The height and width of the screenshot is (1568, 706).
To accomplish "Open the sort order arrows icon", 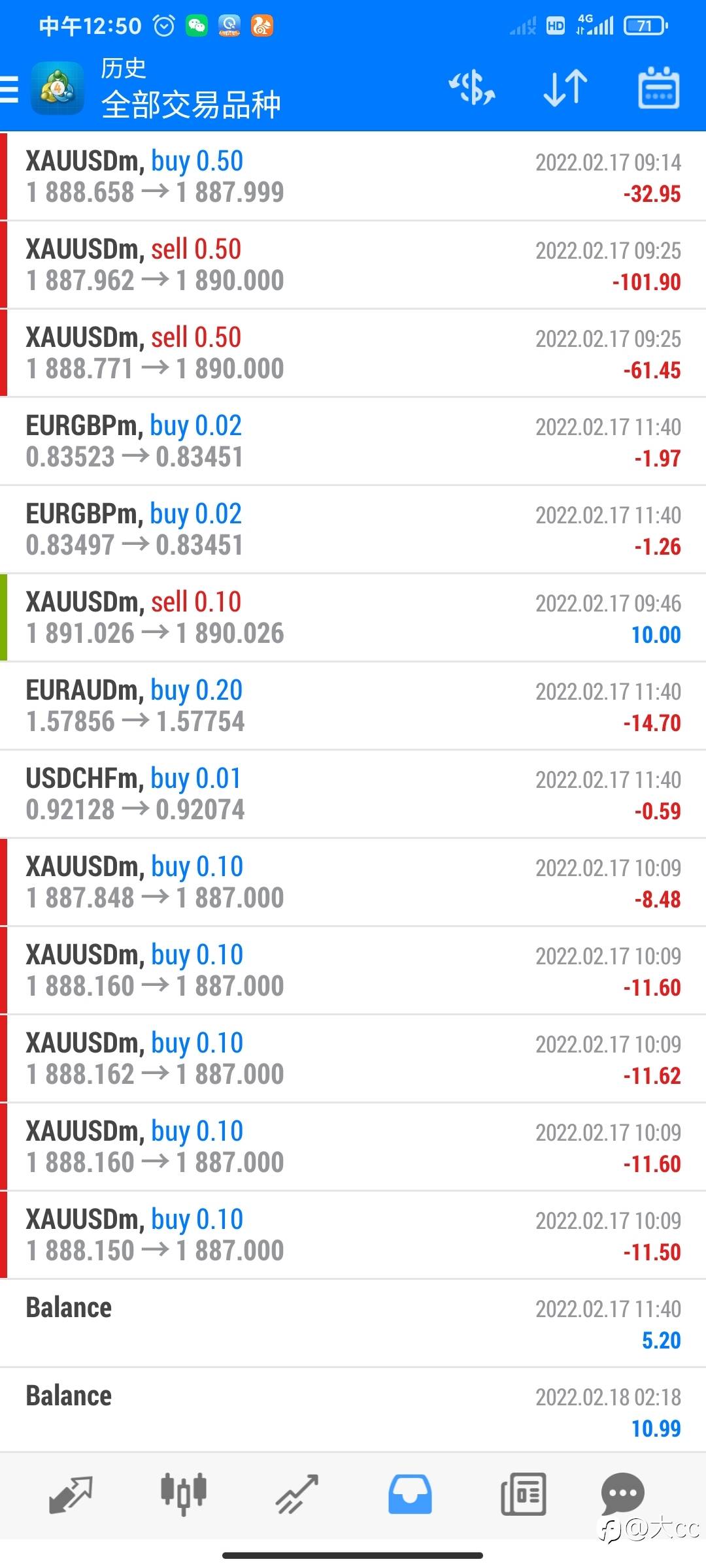I will point(565,88).
